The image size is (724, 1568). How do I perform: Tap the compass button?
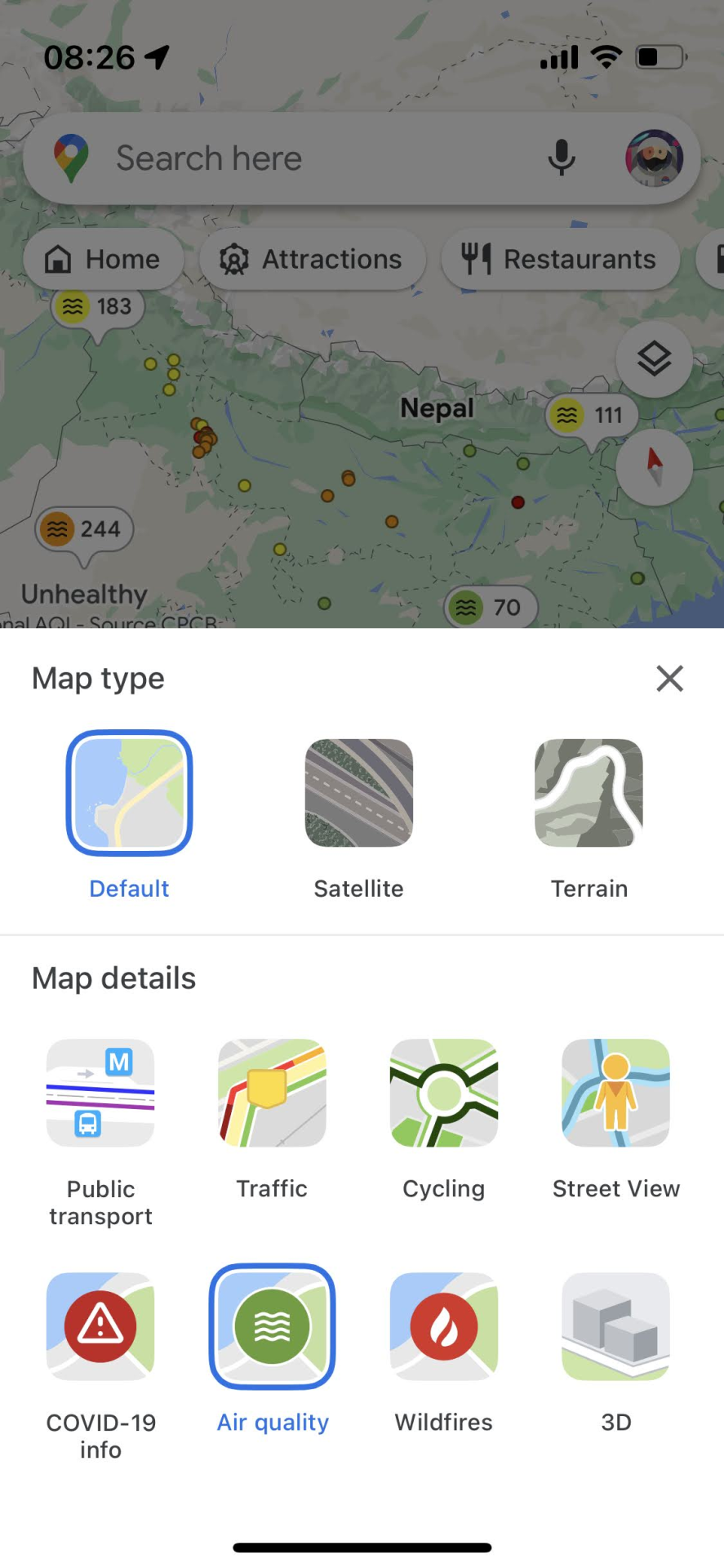(654, 466)
